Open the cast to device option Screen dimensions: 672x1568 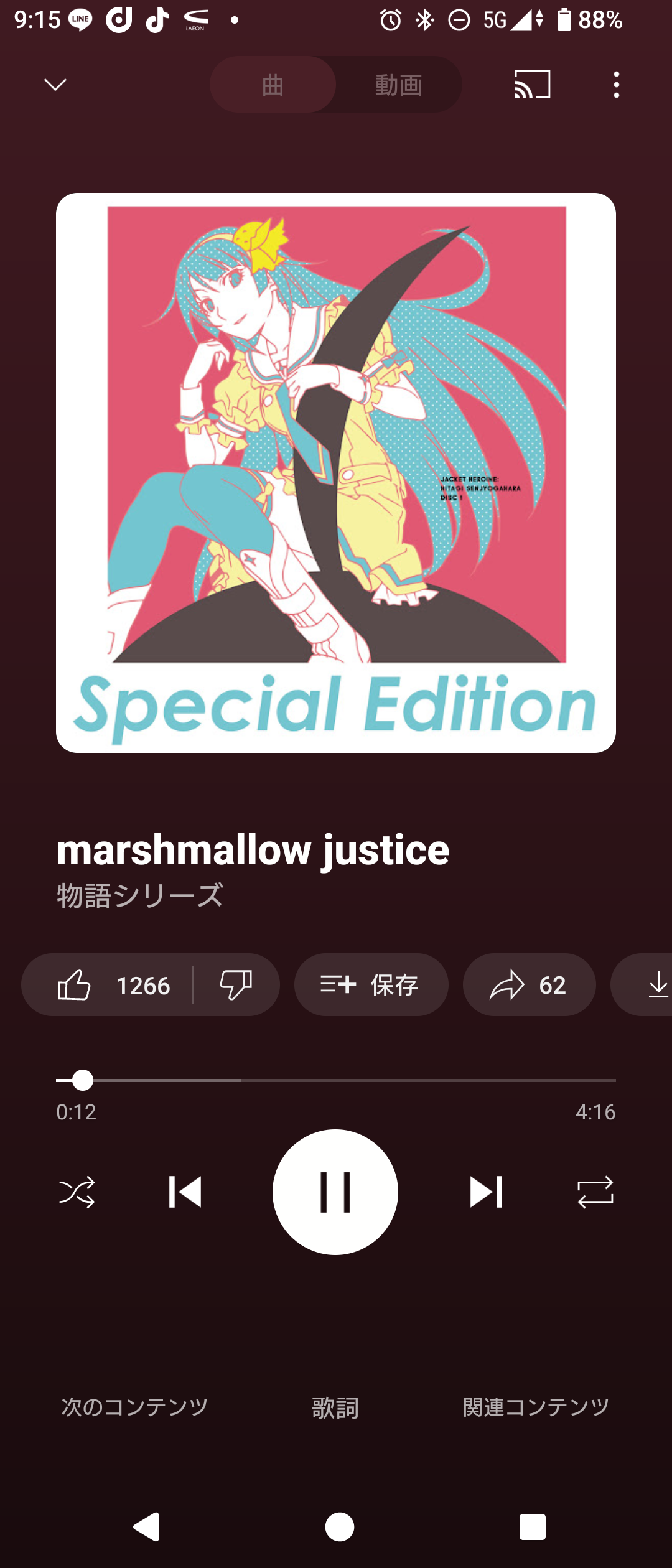532,84
